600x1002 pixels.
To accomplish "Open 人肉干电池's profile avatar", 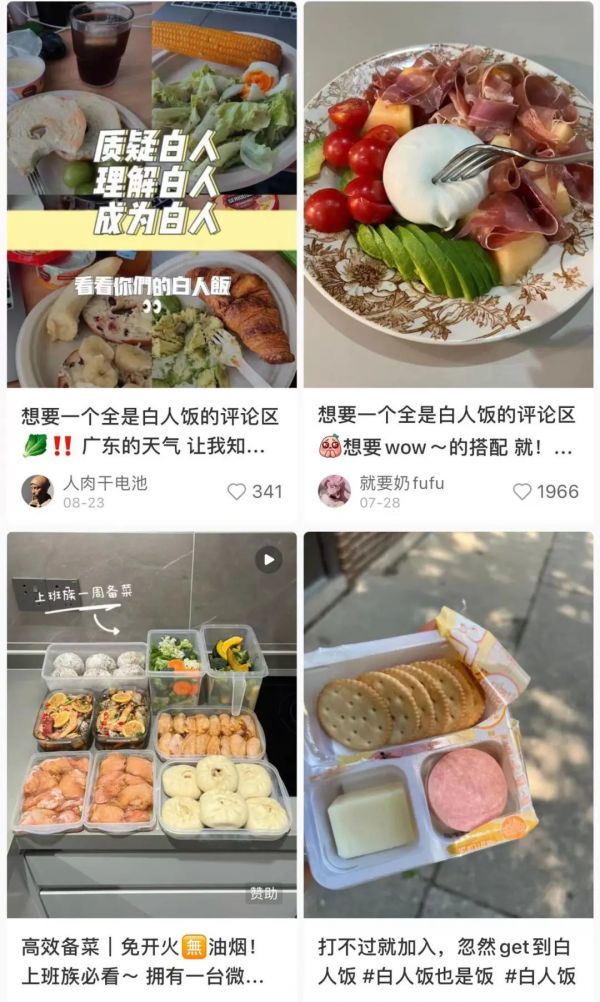I will pos(37,491).
